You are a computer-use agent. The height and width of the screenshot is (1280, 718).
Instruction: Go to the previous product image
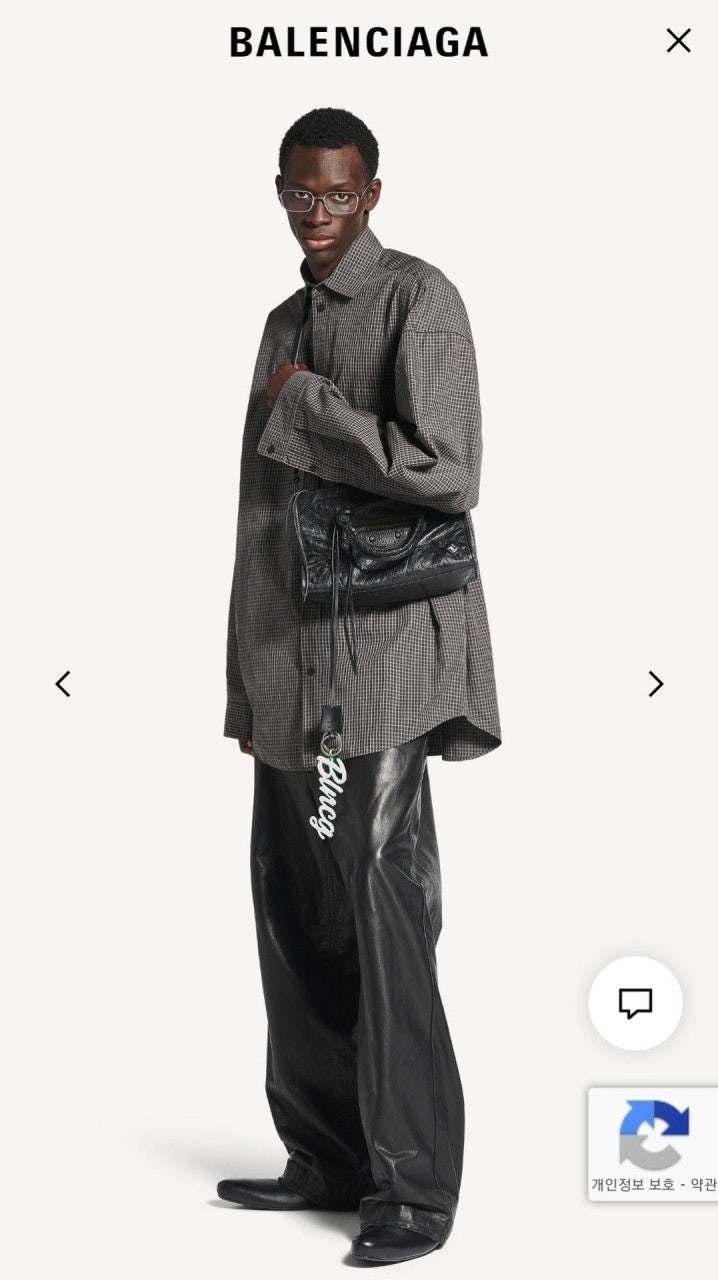63,684
